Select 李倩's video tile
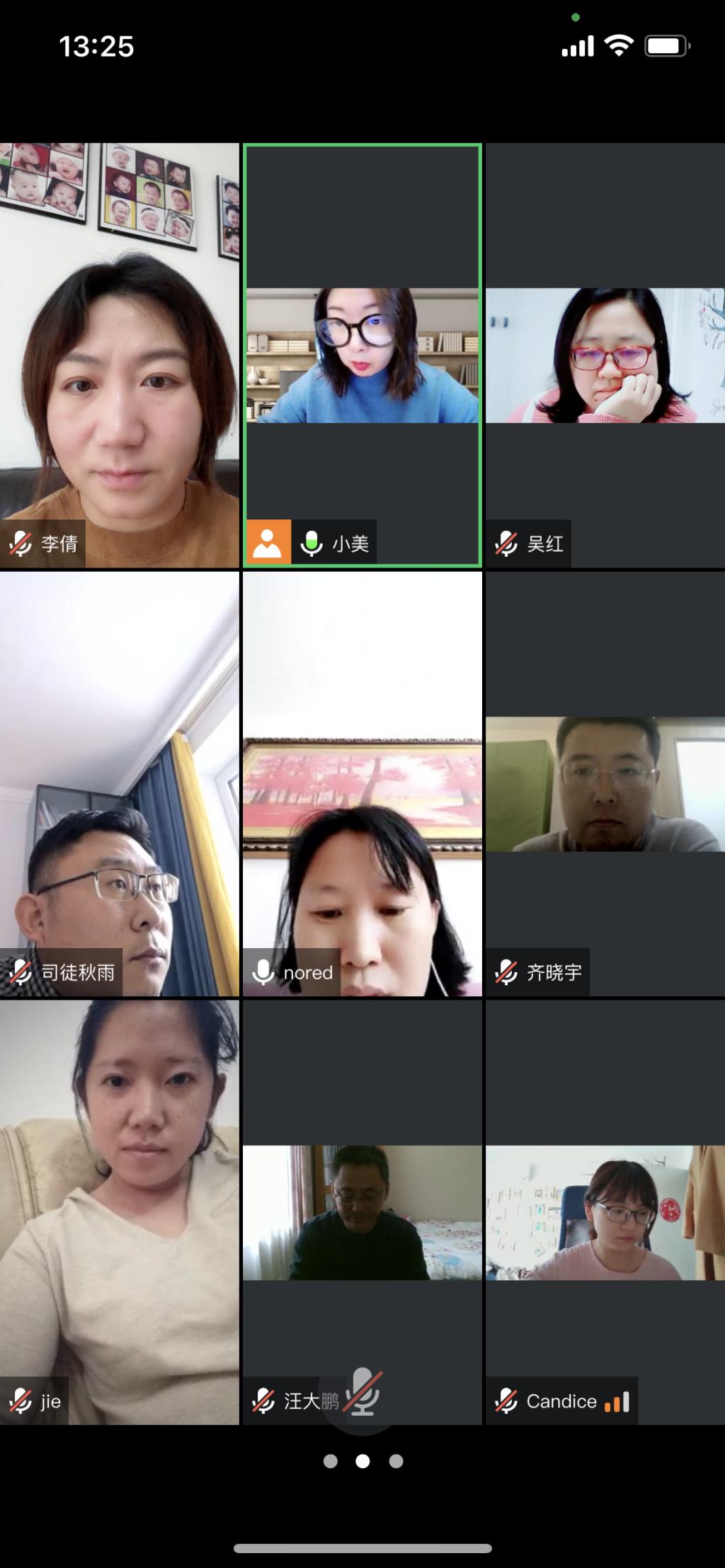 point(119,355)
